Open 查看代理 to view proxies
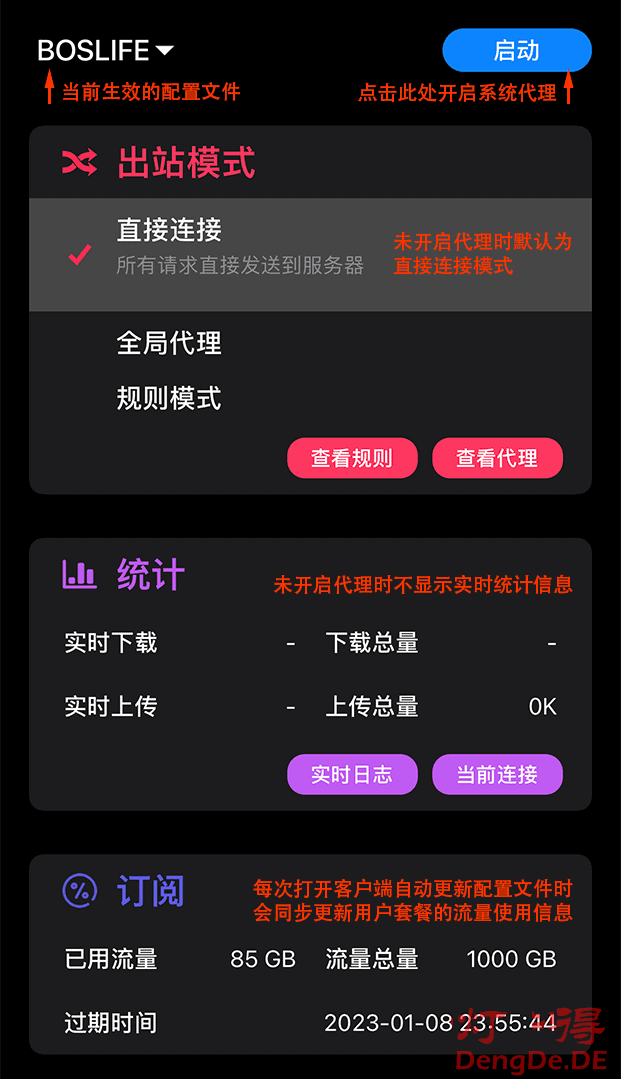This screenshot has height=1079, width=621. [497, 458]
